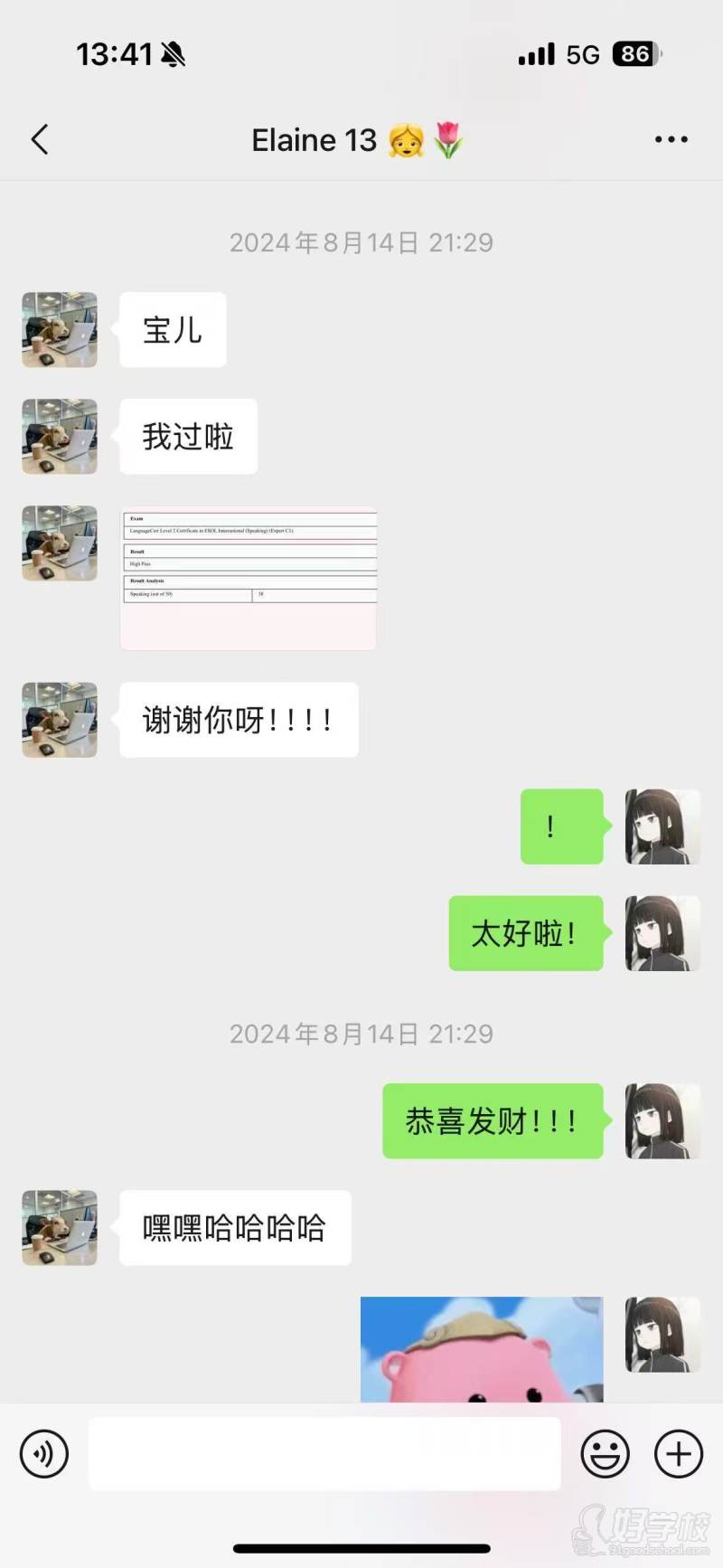Viewport: 723px width, 1568px height.
Task: Switch to voice message input mode
Action: (x=43, y=1454)
